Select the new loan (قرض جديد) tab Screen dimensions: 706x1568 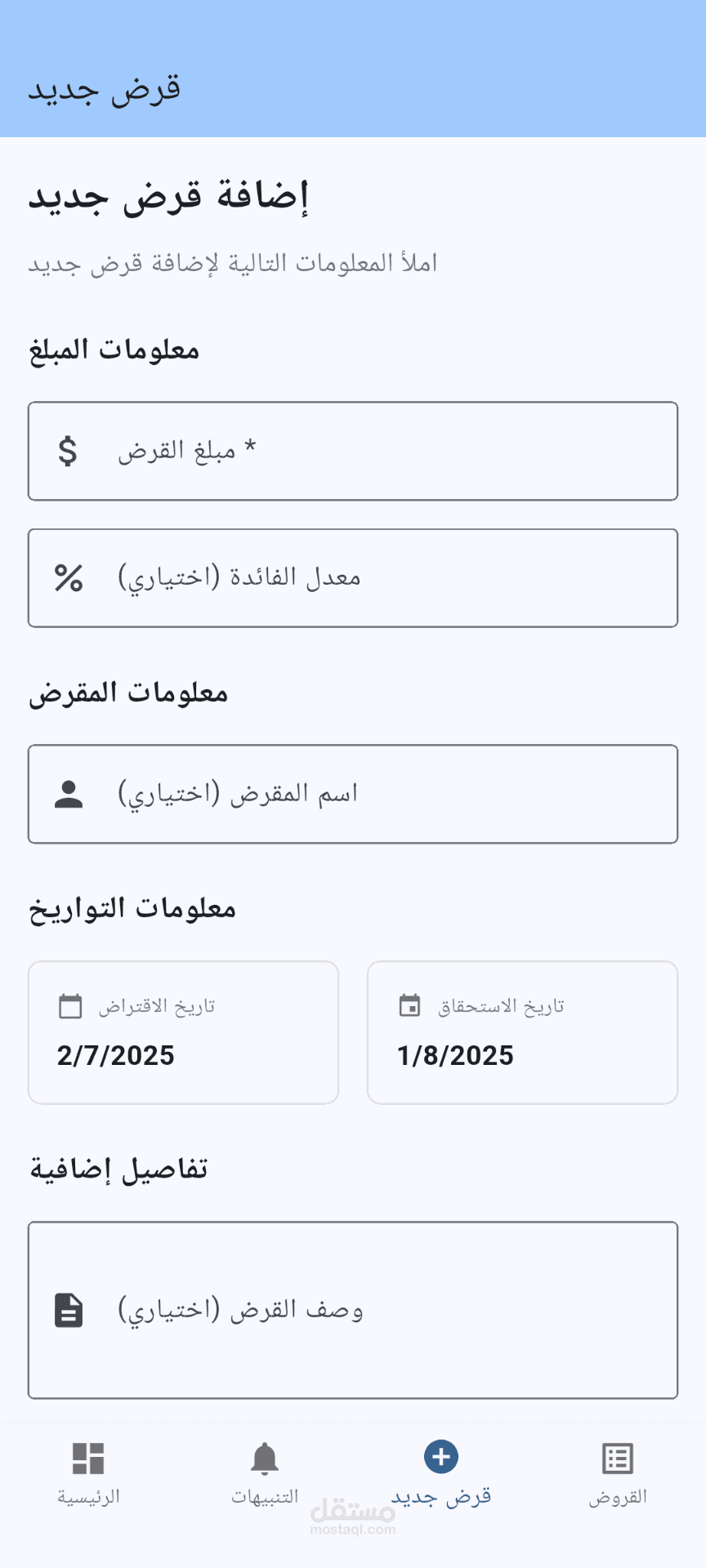(x=441, y=1473)
